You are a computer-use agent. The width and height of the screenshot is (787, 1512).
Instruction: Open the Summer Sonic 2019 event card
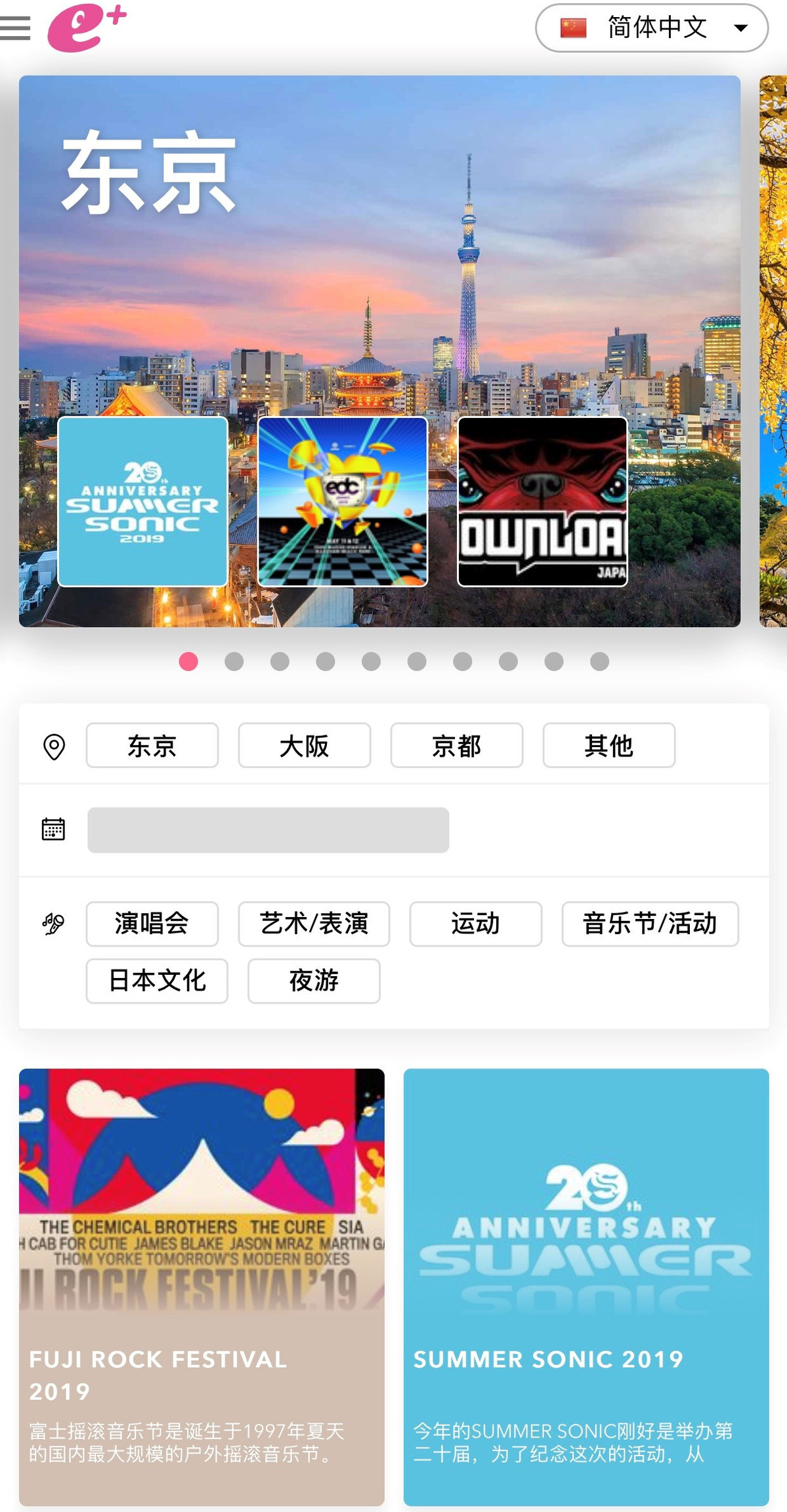tap(585, 1286)
